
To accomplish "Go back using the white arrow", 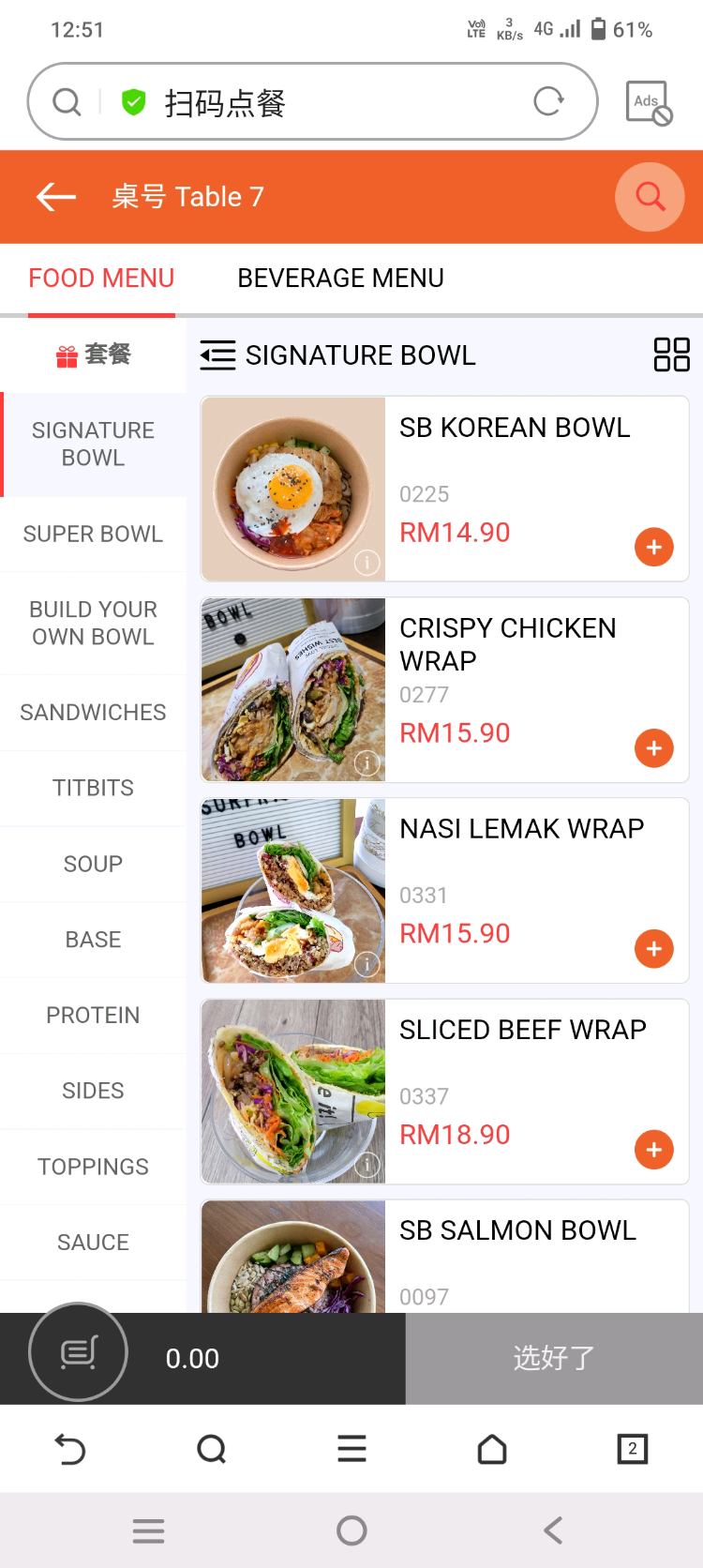I will pyautogui.click(x=56, y=197).
